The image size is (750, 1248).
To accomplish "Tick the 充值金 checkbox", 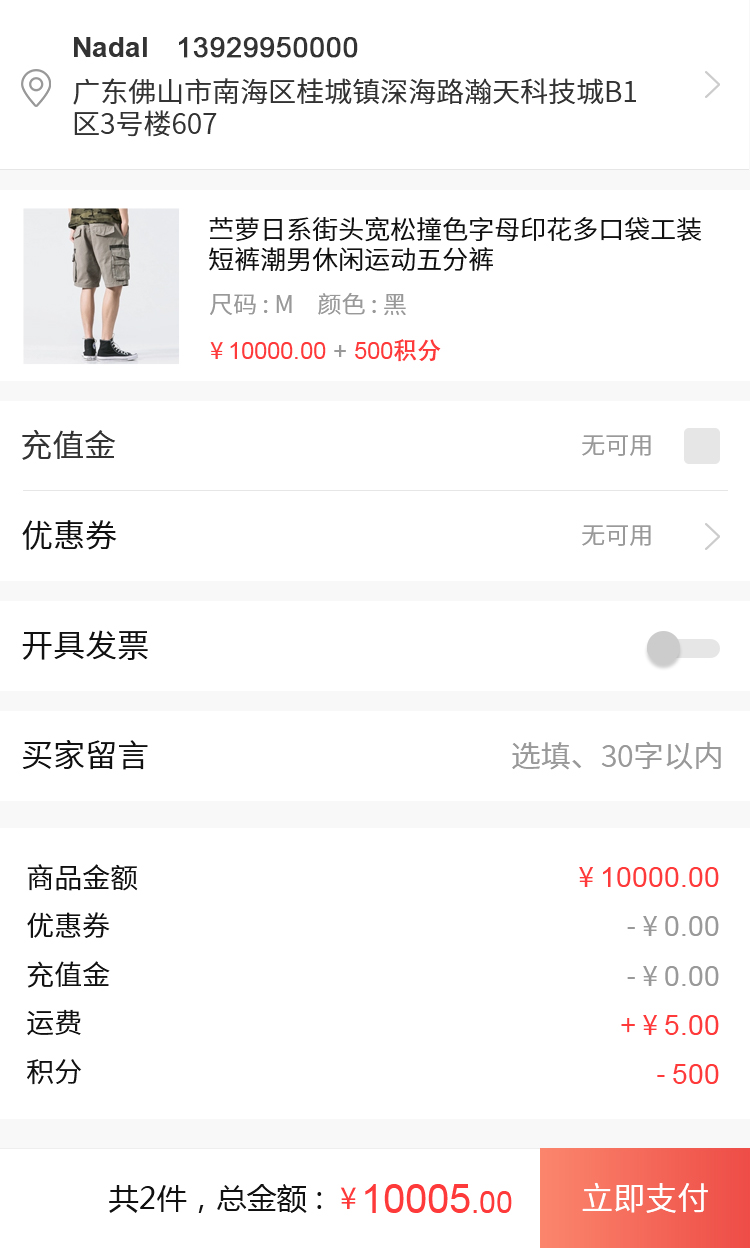I will tap(701, 446).
